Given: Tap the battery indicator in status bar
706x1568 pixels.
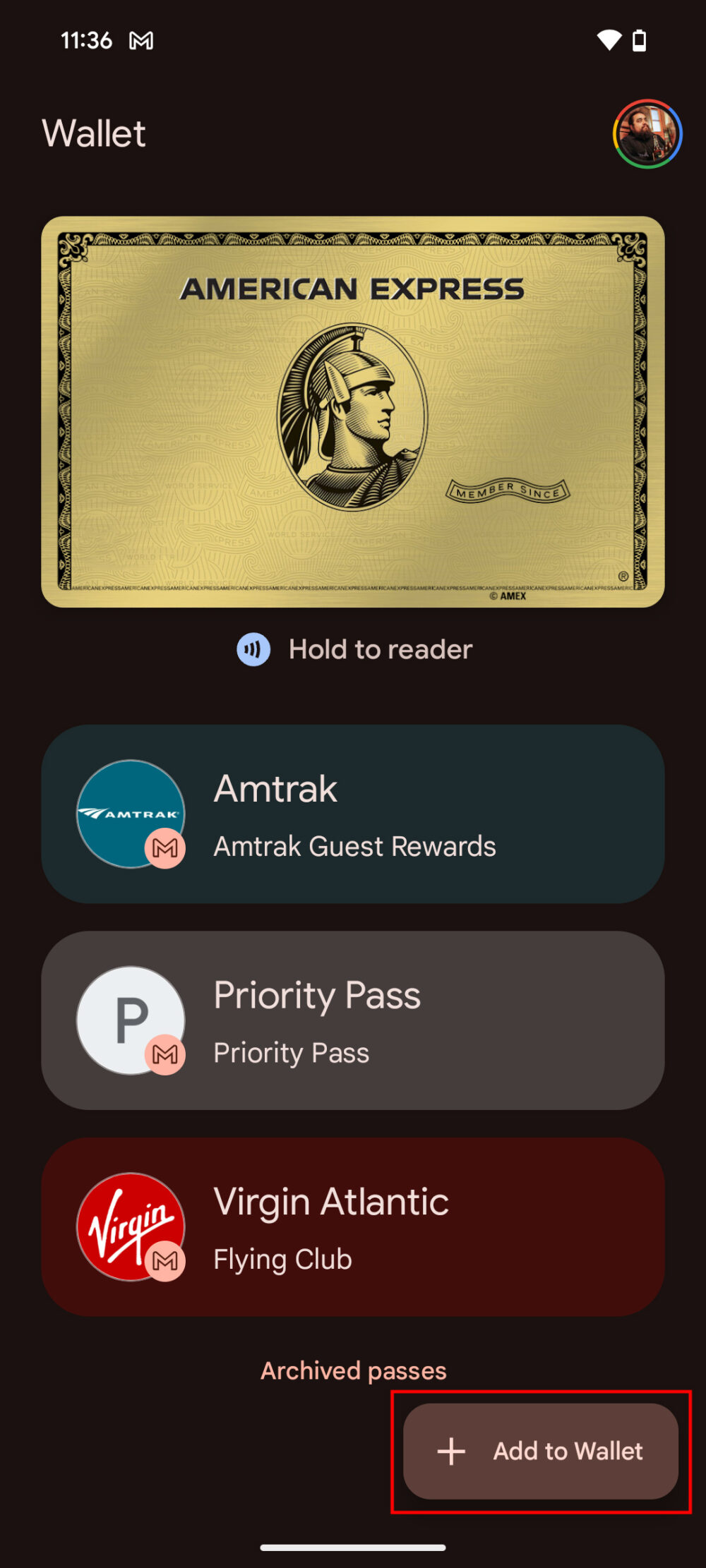Looking at the screenshot, I should tap(640, 40).
